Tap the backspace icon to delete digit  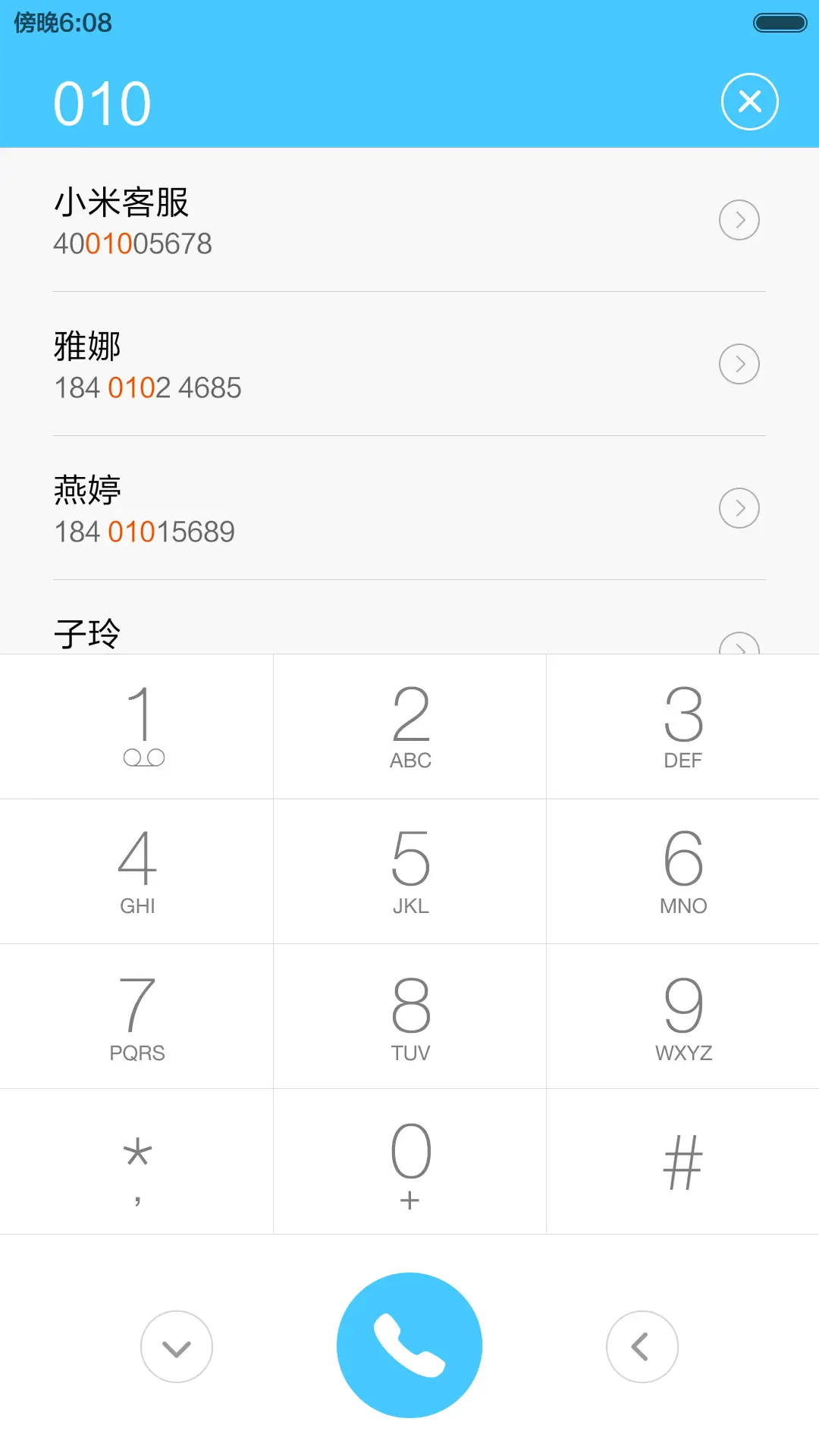click(x=642, y=1346)
